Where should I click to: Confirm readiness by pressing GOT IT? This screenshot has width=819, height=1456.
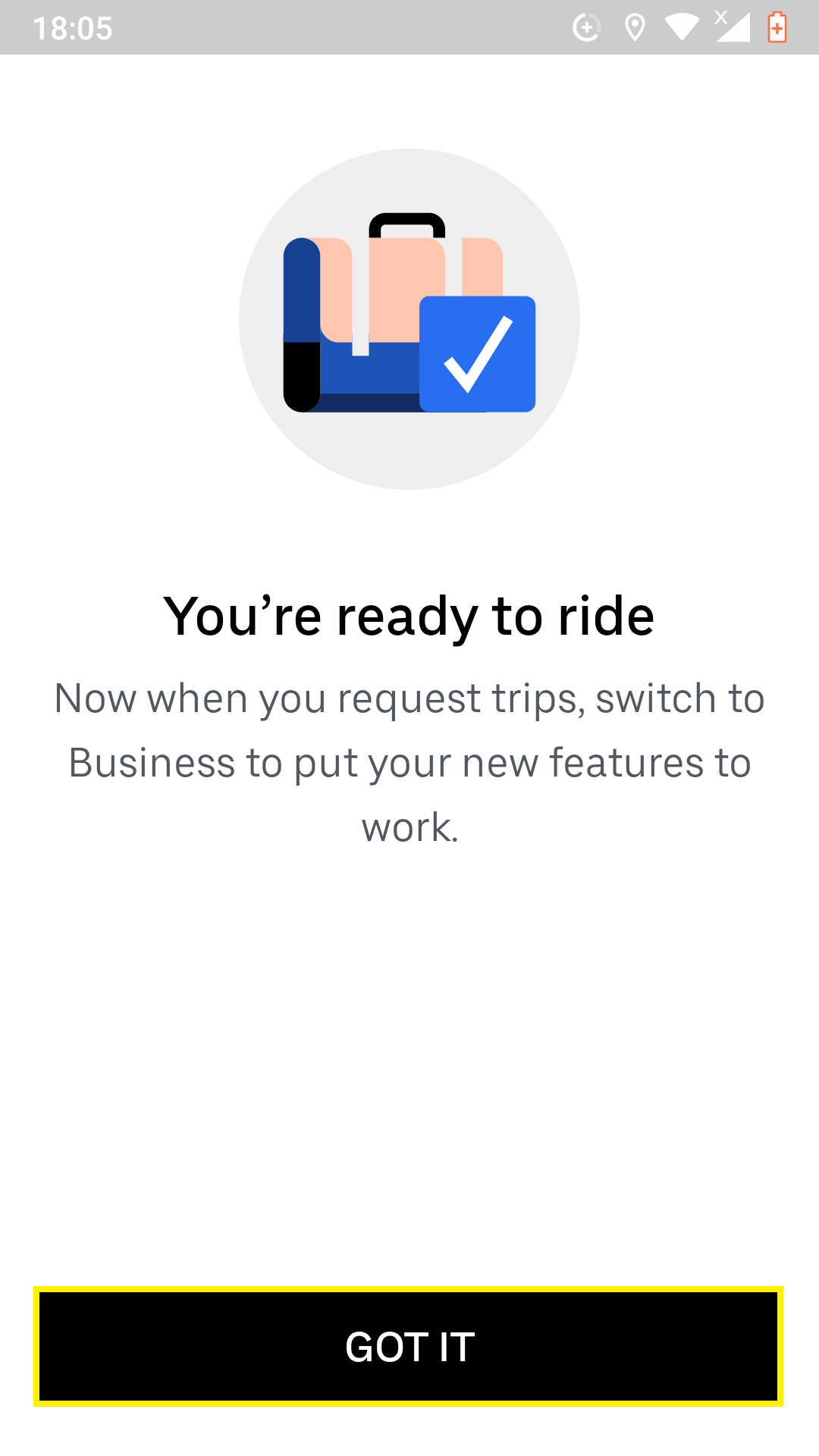[x=409, y=1346]
